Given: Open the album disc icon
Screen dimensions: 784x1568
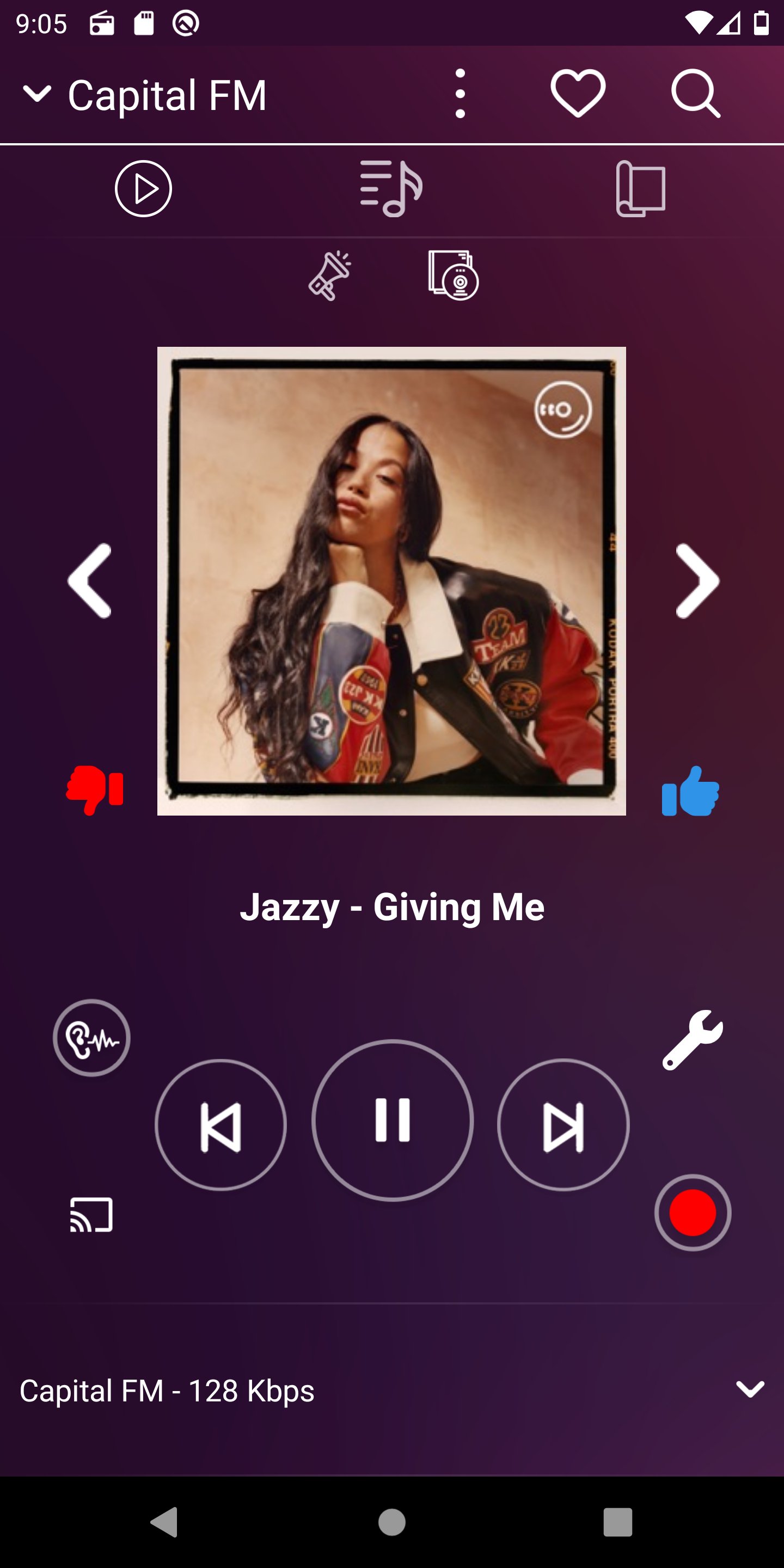Looking at the screenshot, I should click(x=454, y=275).
